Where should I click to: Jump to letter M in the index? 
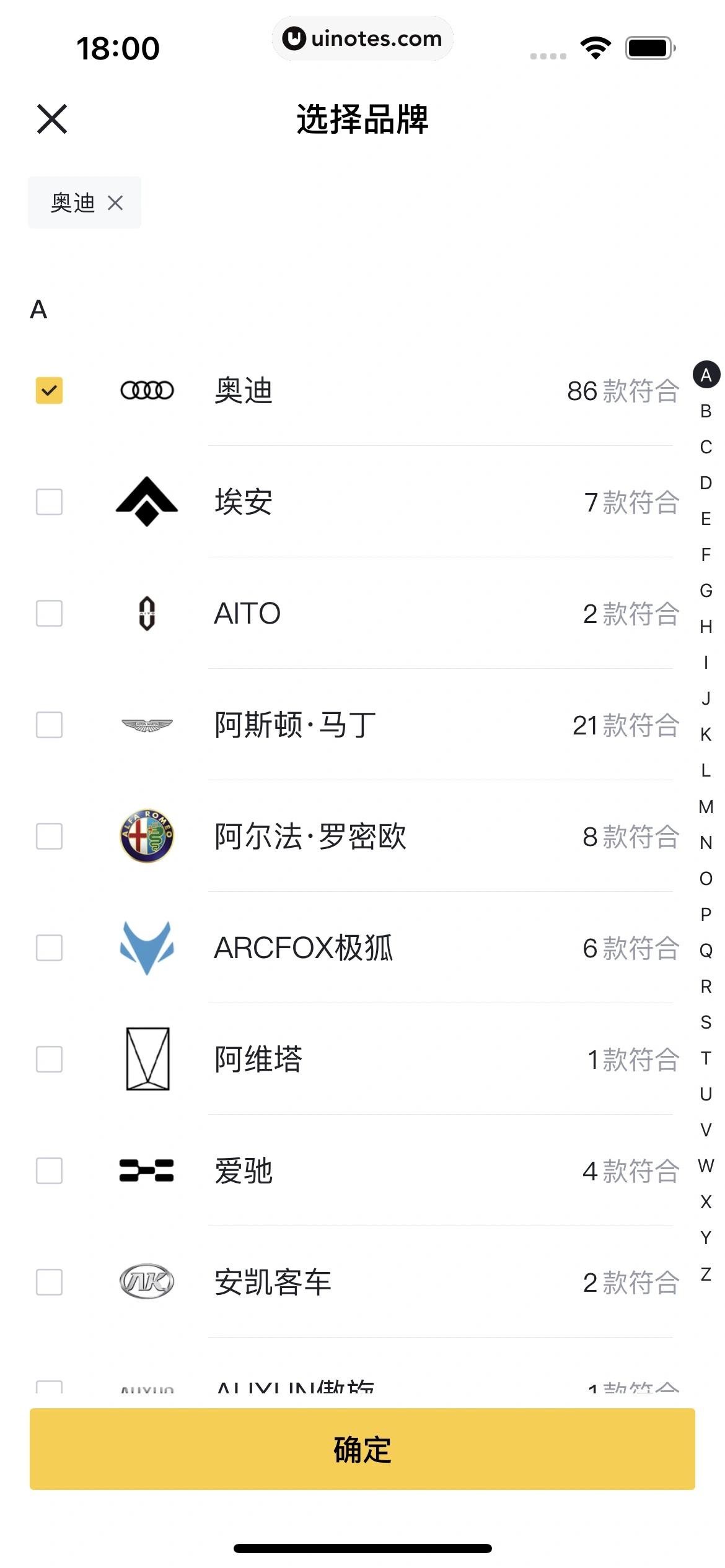coord(706,807)
